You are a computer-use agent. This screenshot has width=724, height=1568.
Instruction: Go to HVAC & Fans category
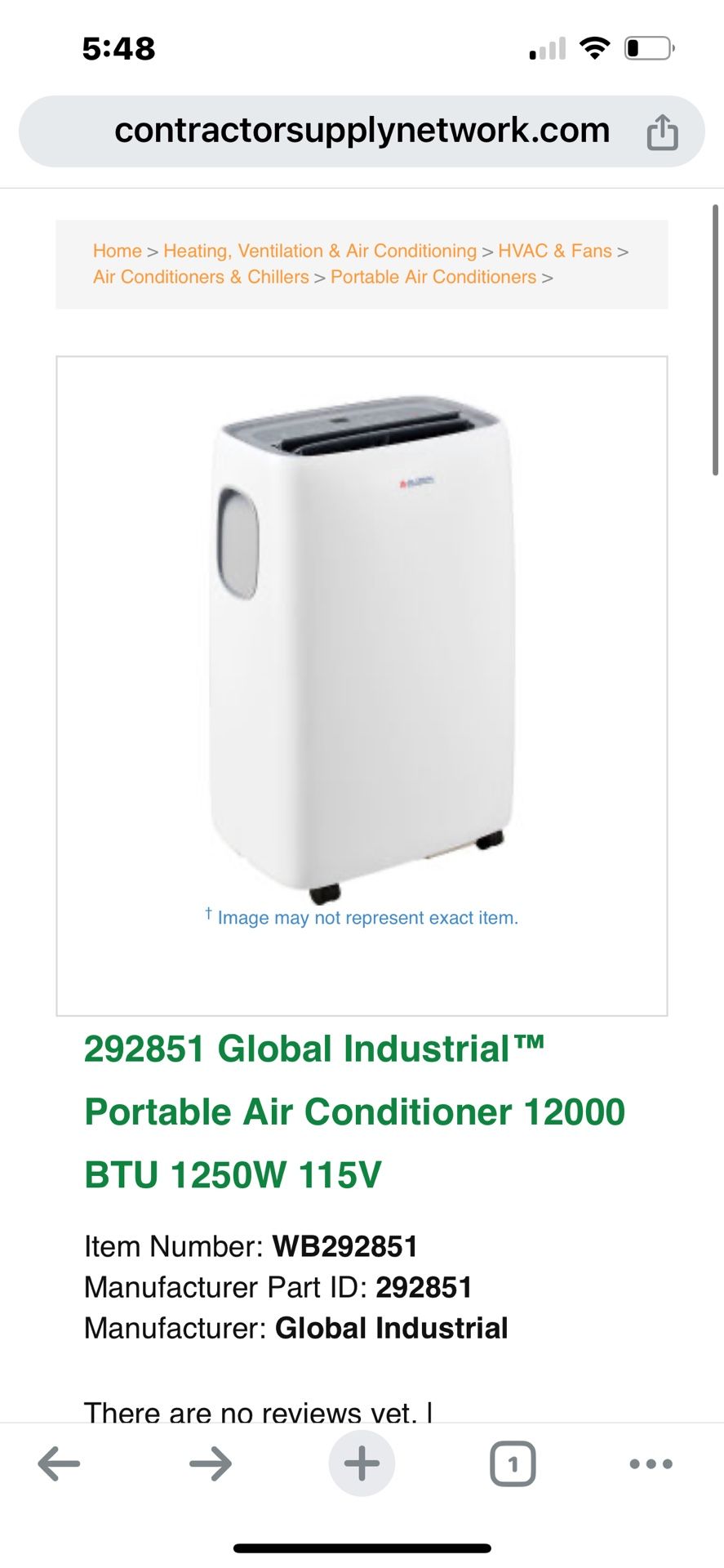[554, 251]
